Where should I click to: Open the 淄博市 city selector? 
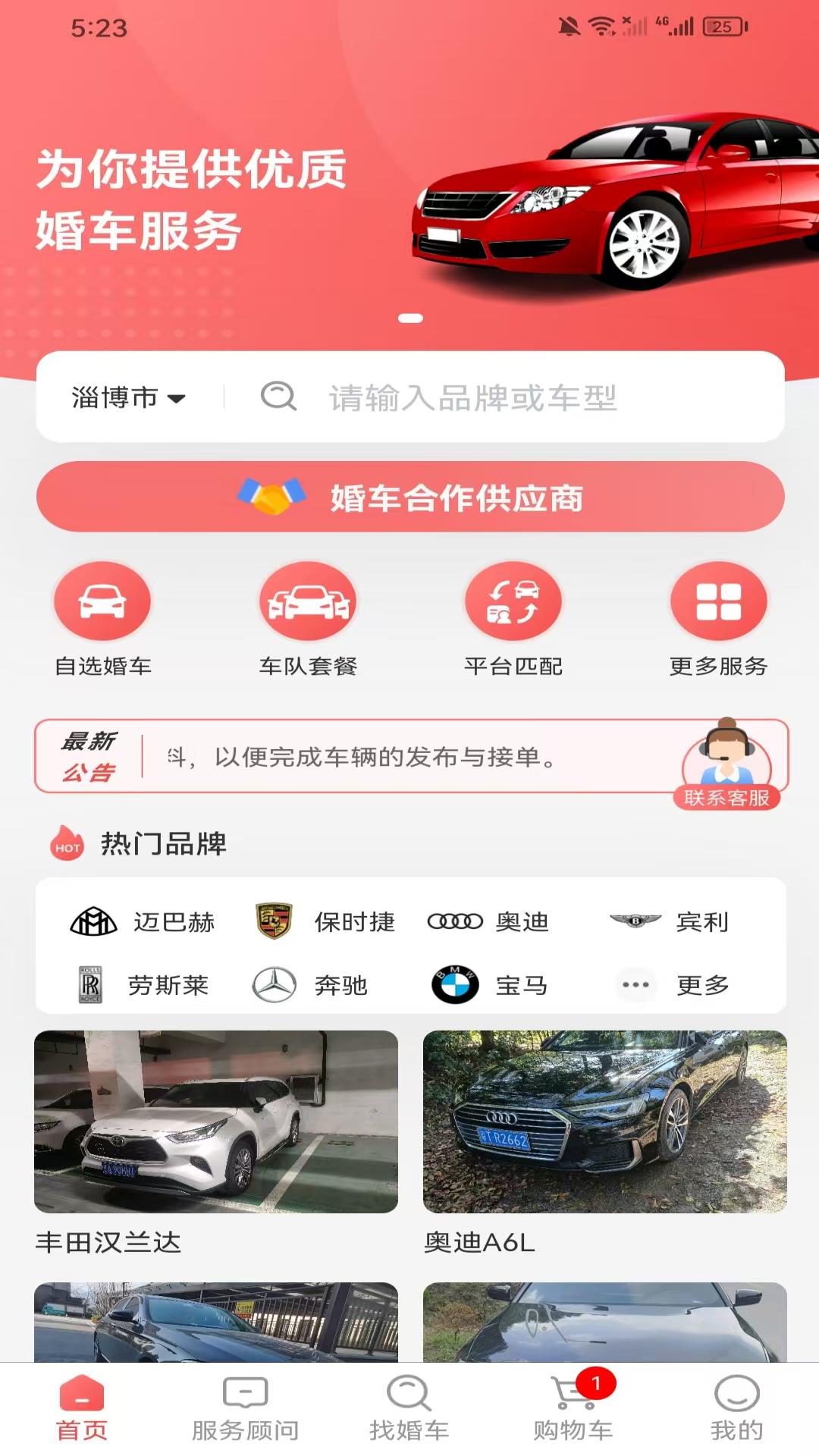pos(127,397)
